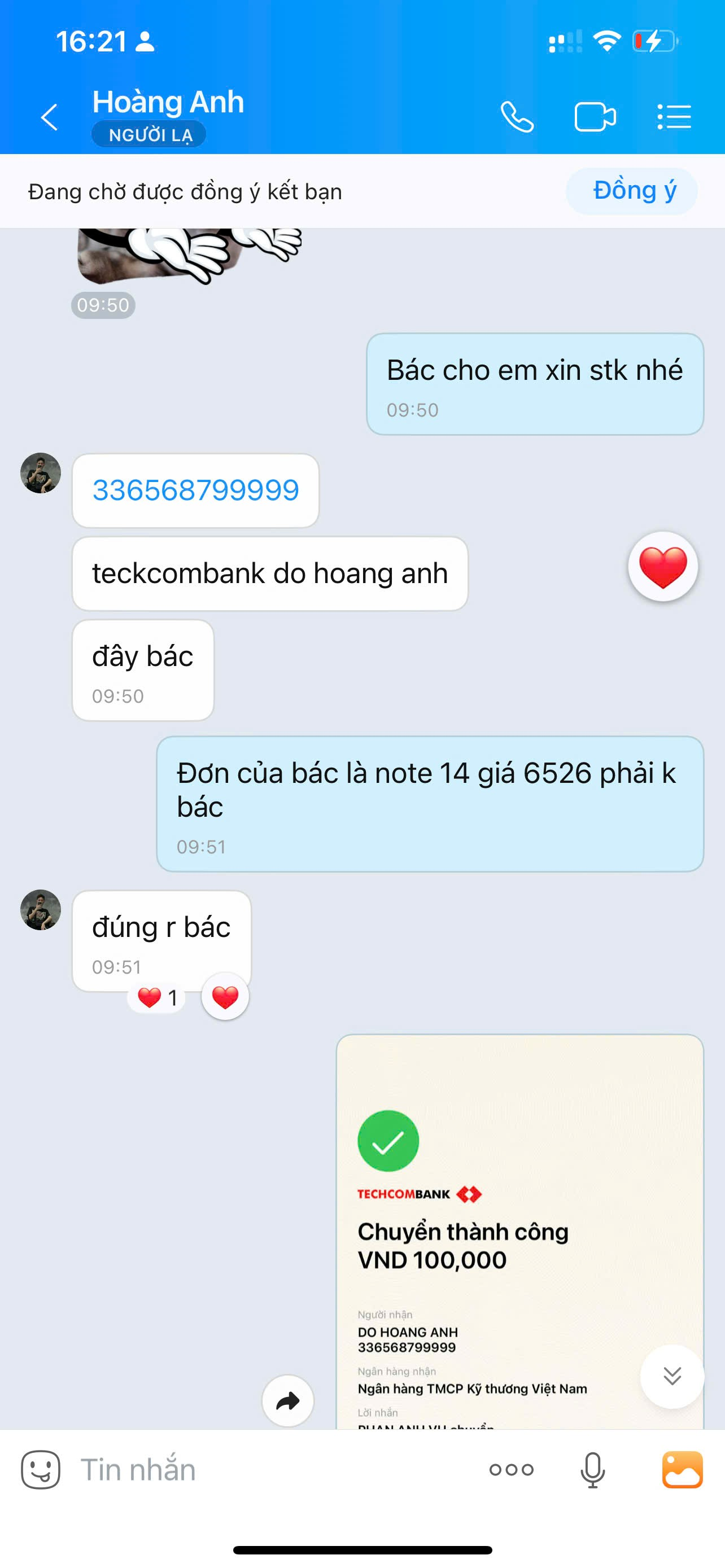Record a voice message with the microphone

click(x=591, y=1469)
